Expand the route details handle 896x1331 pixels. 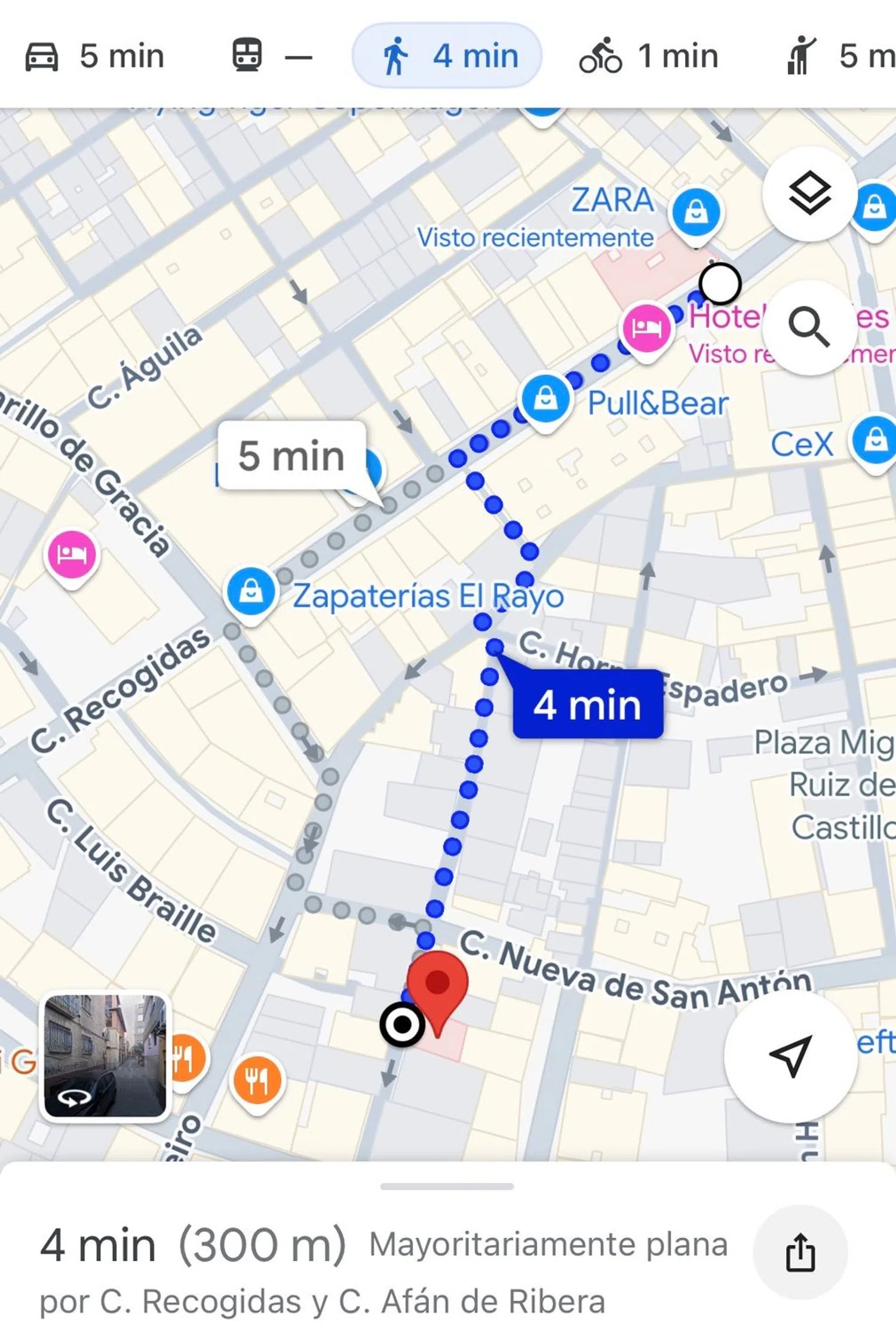point(447,1186)
